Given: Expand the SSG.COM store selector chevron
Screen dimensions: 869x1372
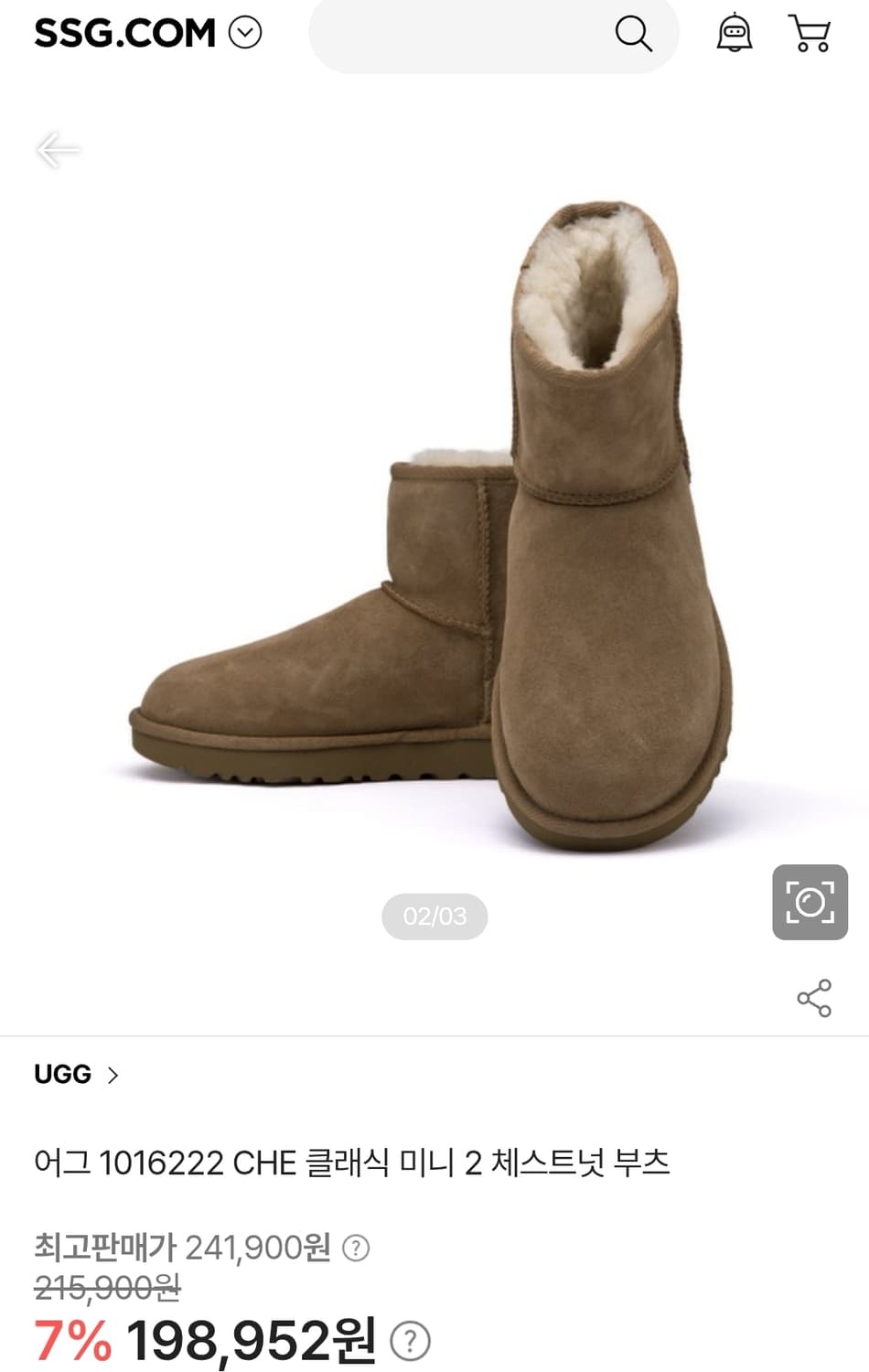Looking at the screenshot, I should pyautogui.click(x=244, y=33).
